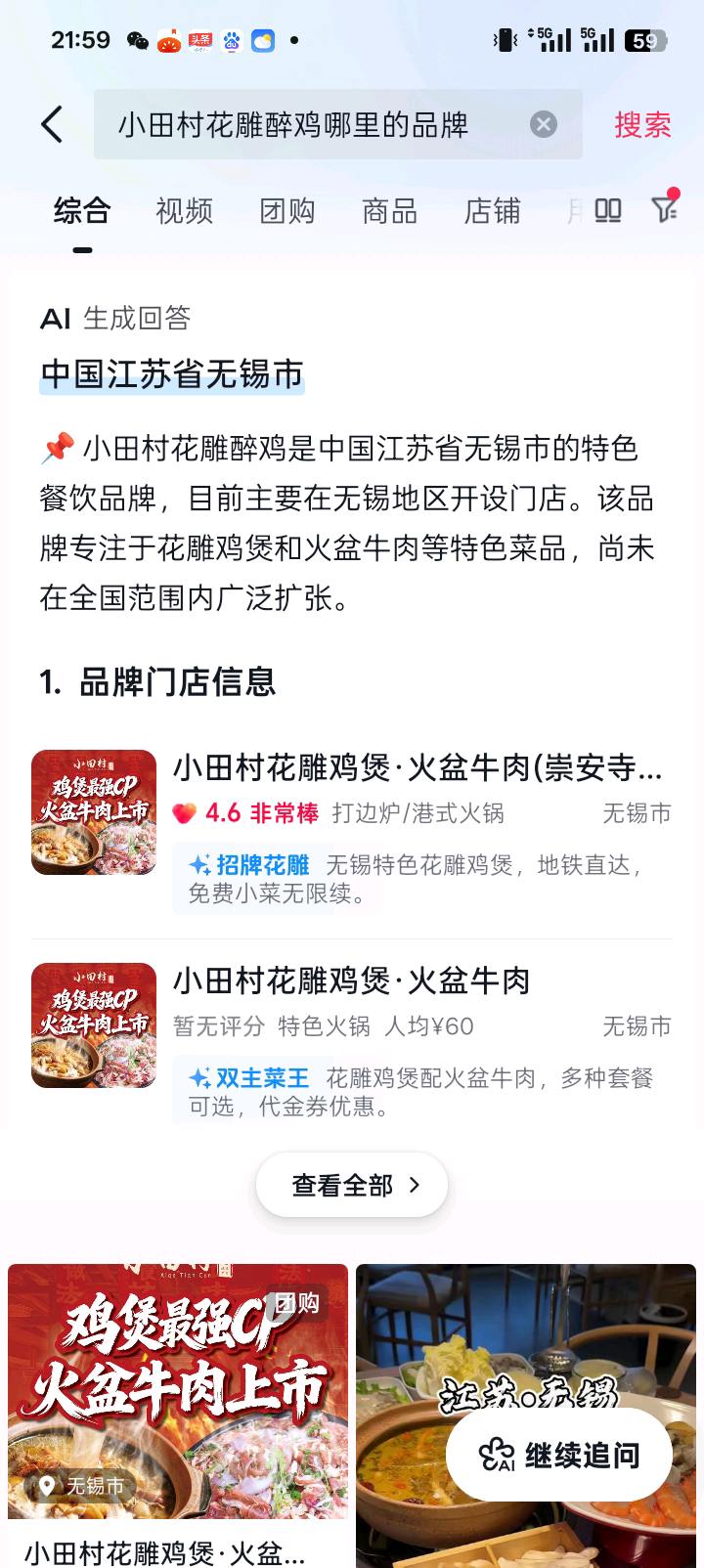
Task: Tap 查看全部 to see all stores
Action: point(352,1185)
